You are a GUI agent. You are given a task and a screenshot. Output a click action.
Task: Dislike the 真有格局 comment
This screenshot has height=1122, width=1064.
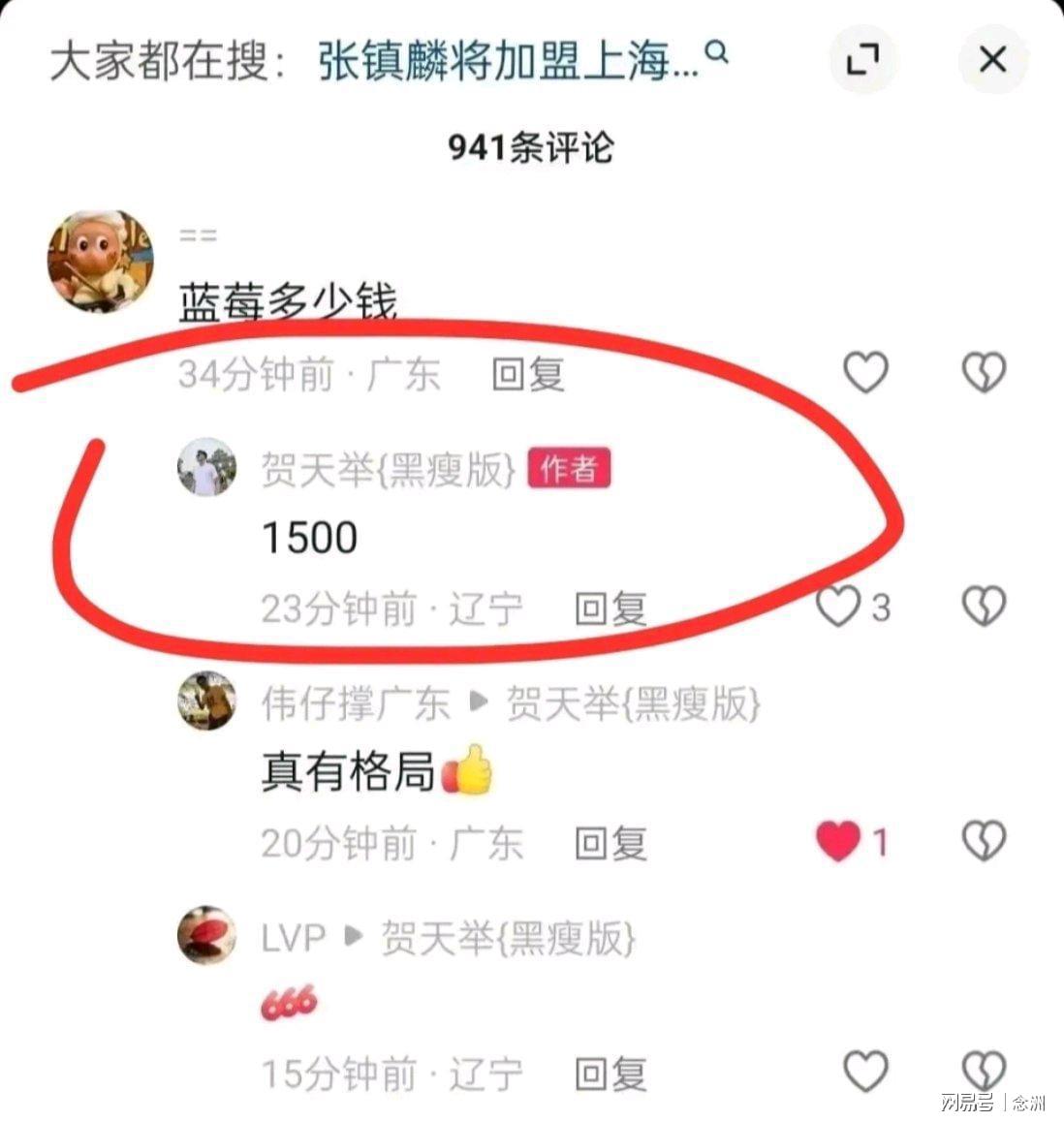tap(984, 841)
